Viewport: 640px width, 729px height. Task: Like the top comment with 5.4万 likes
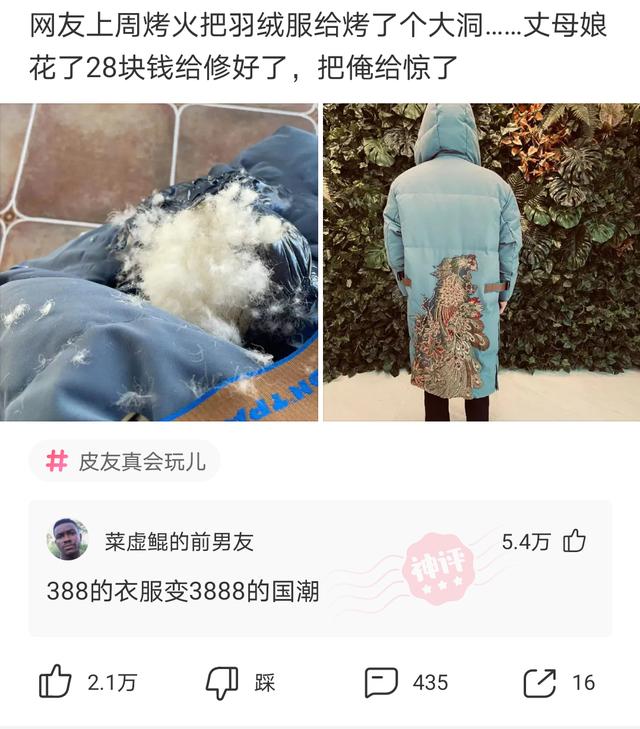pos(574,541)
